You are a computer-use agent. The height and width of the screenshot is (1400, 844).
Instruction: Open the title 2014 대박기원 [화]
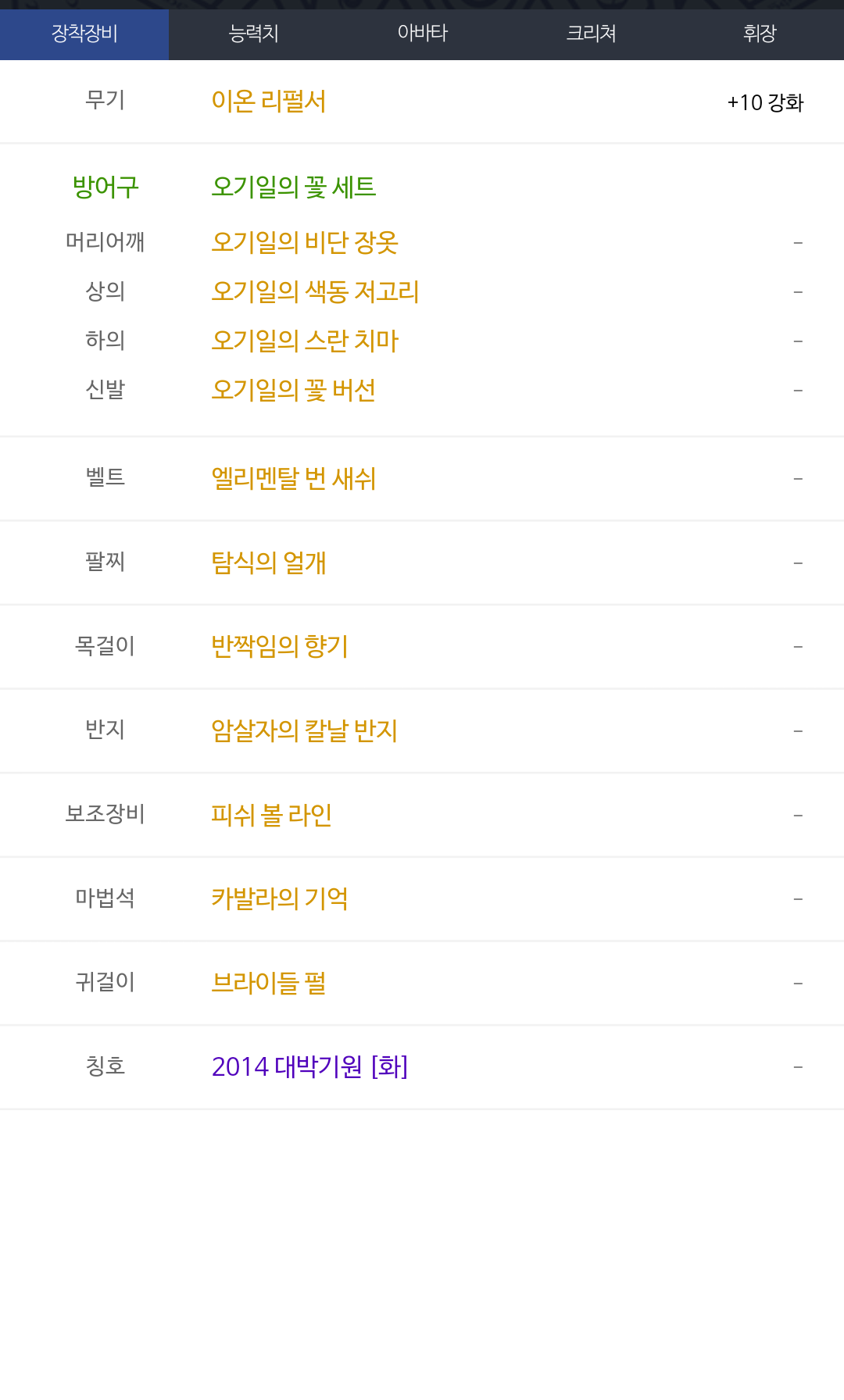point(309,1067)
